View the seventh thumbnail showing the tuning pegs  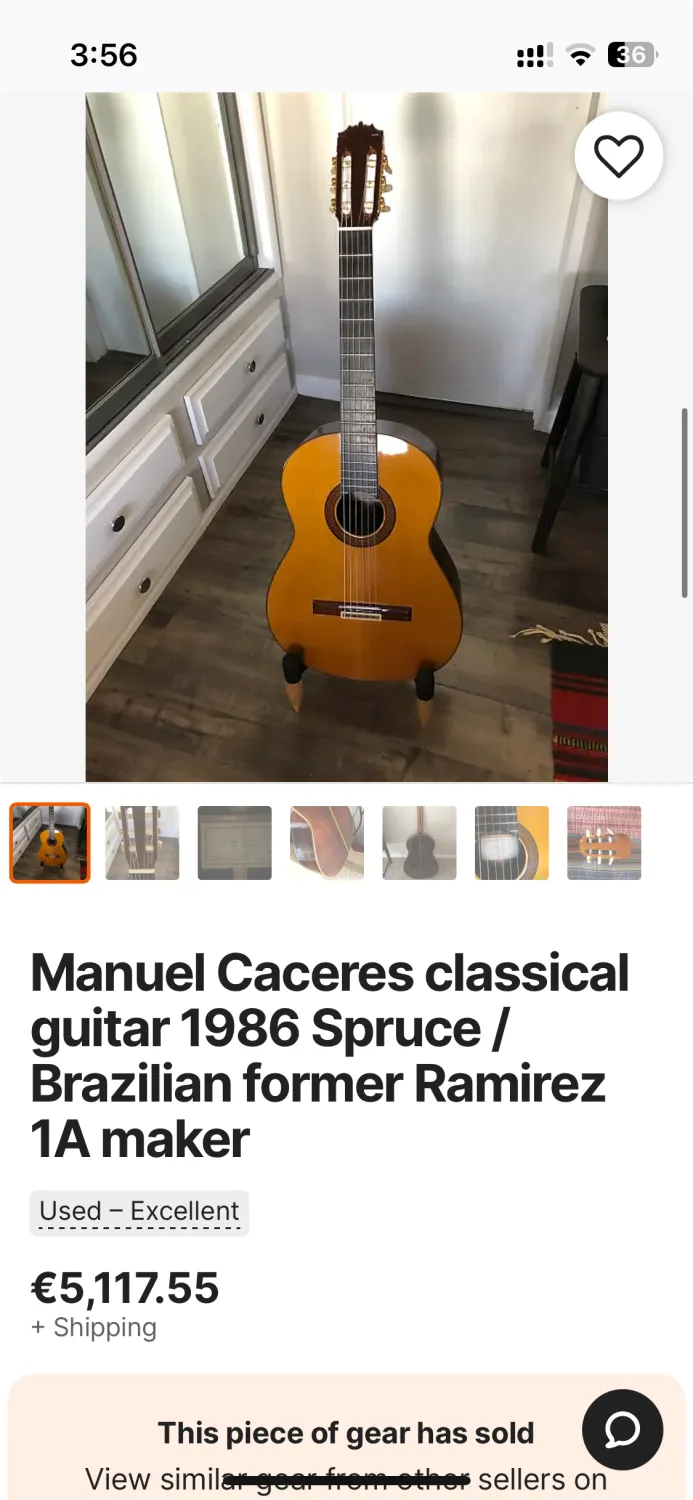604,843
